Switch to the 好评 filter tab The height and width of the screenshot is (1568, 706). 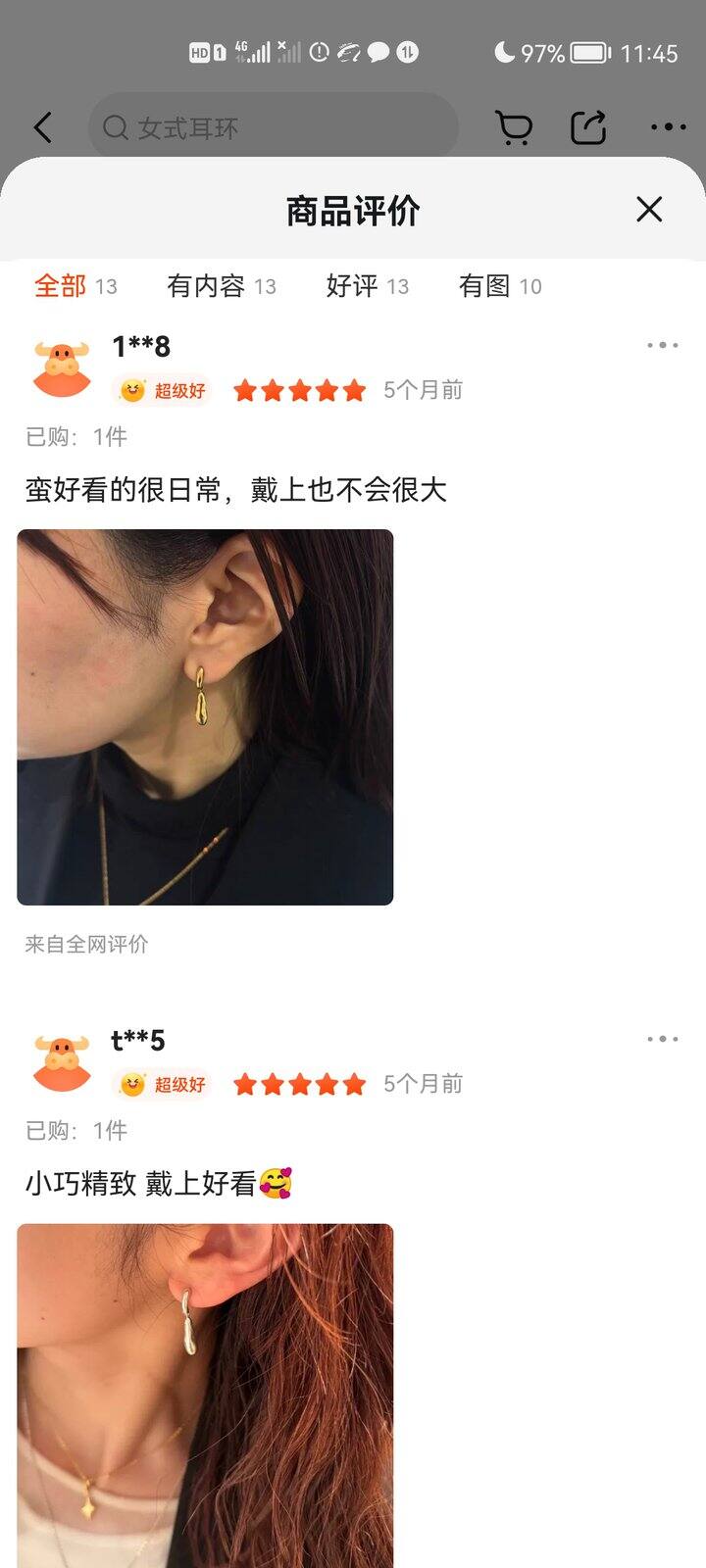(367, 286)
